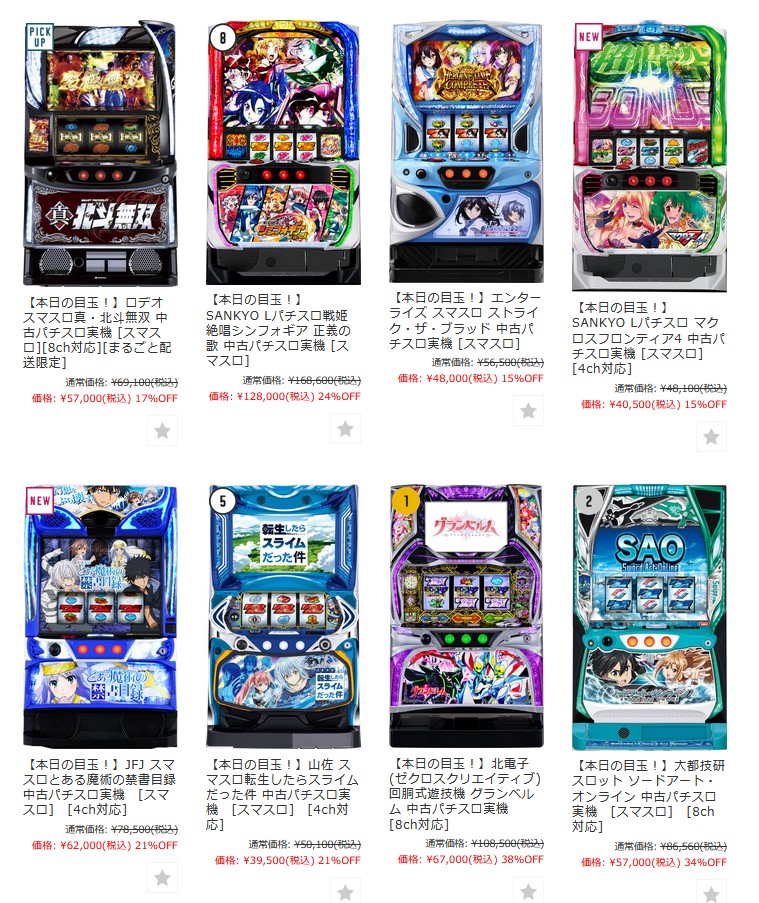Image resolution: width=759 pixels, height=903 pixels.
Task: Mark グランベルム as favorite
Action: click(x=528, y=891)
